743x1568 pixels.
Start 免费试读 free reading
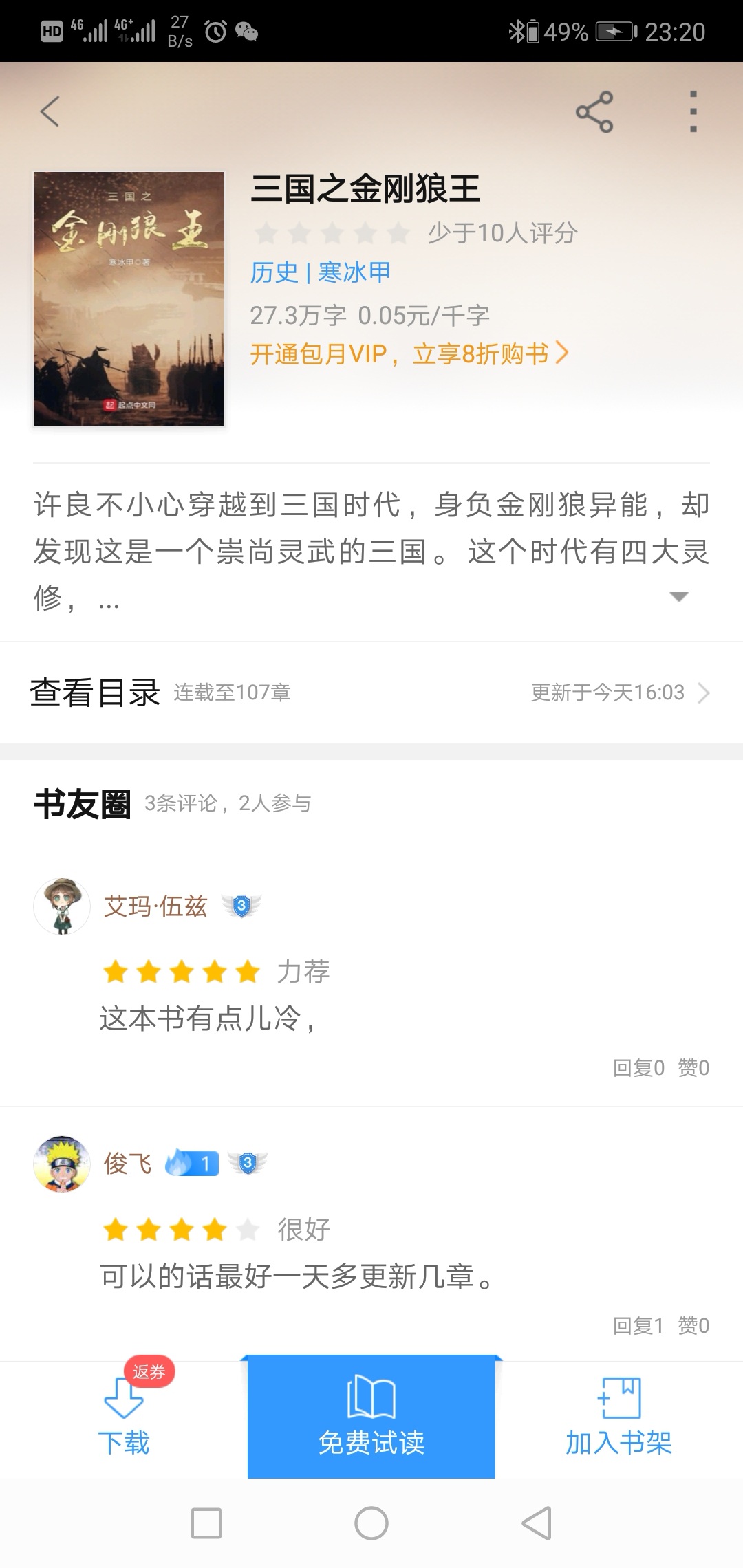click(x=371, y=1418)
